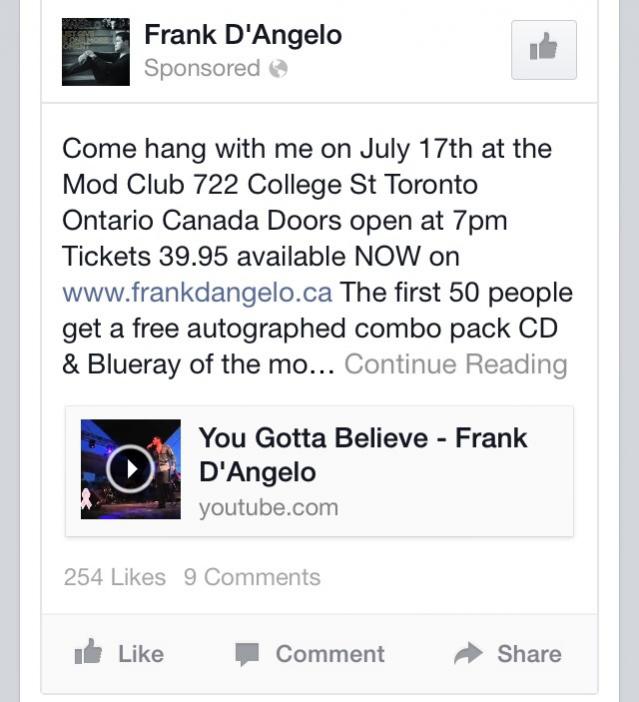The image size is (639, 702).
Task: Visit the www.frankdangelo.ca link
Action: coord(197,293)
